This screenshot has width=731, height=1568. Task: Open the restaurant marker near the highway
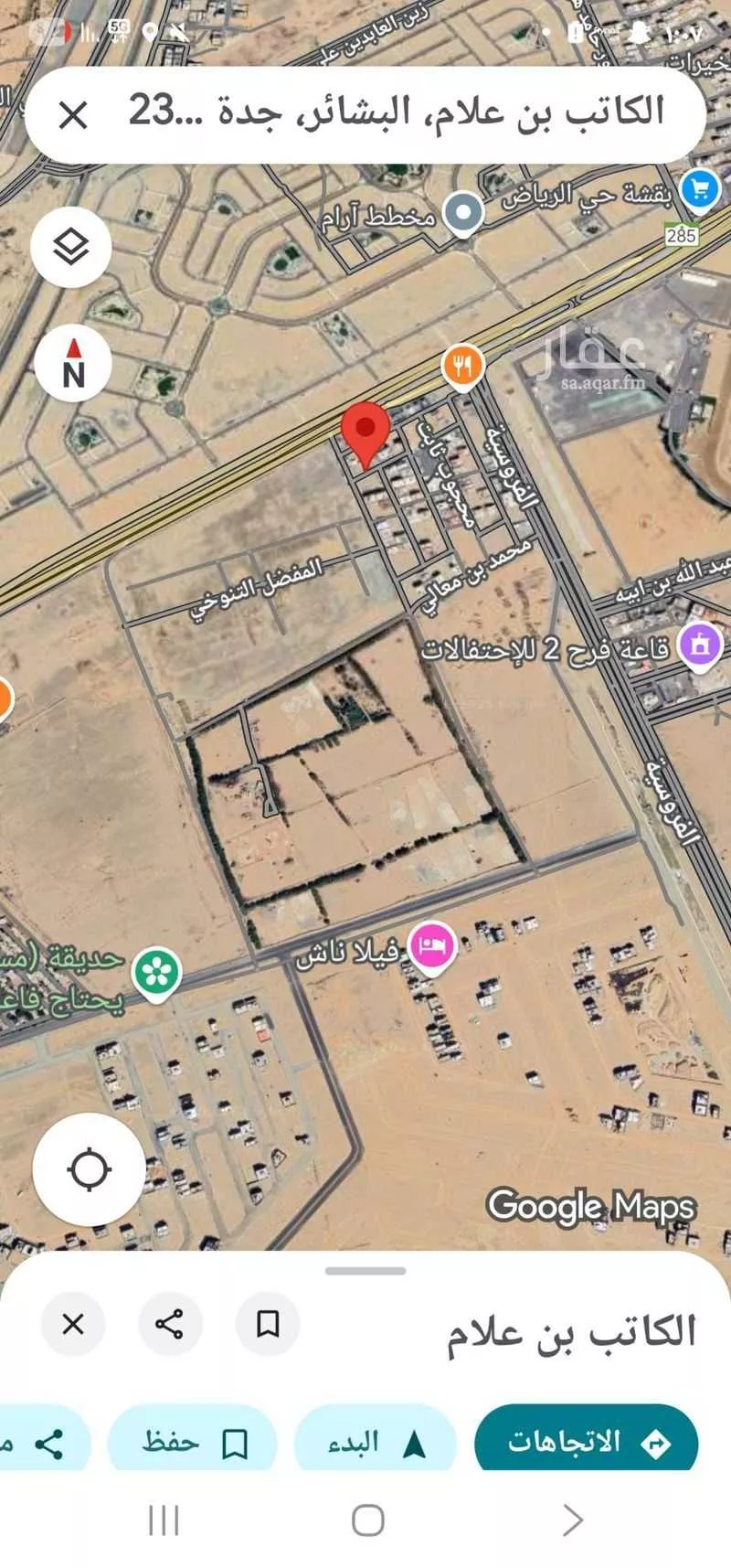463,366
